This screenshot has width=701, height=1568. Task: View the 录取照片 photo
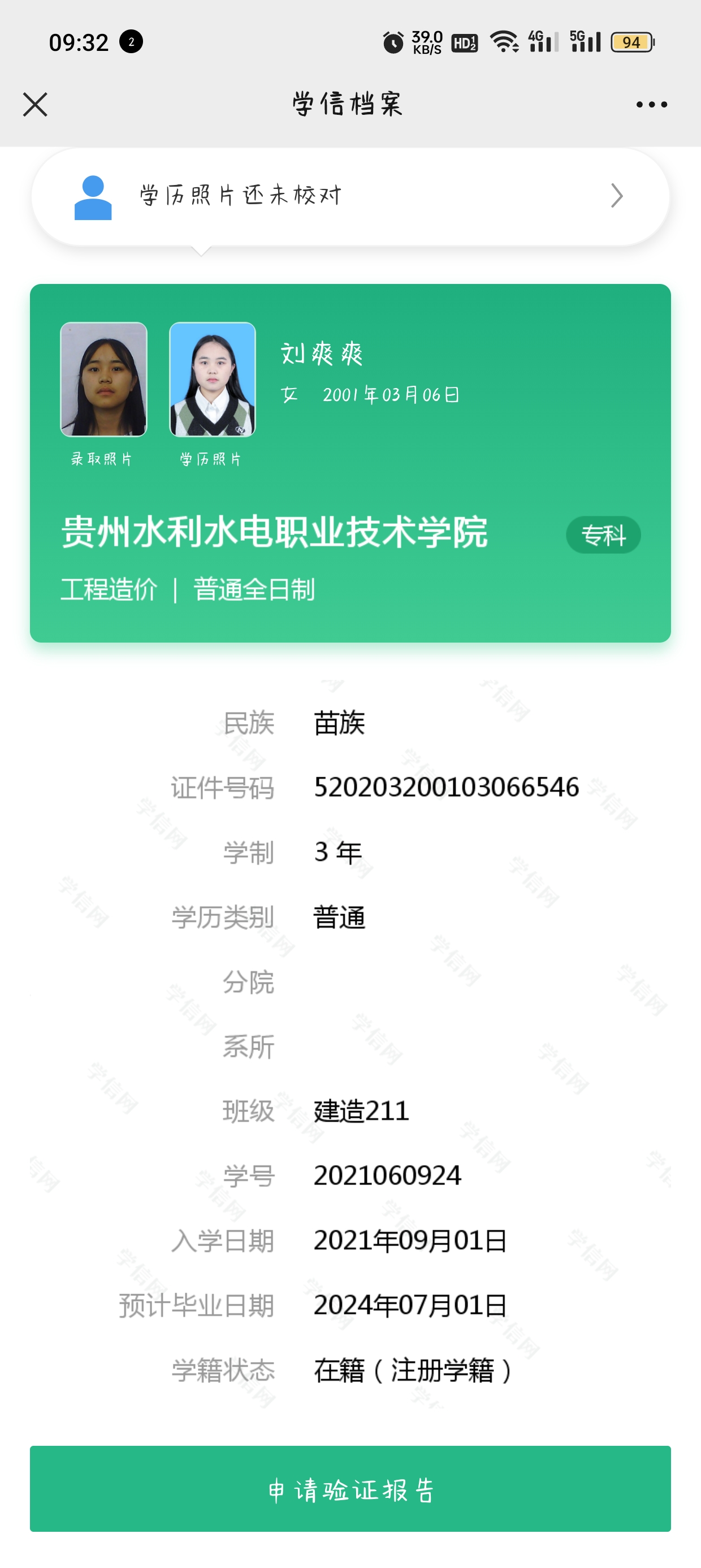pos(103,379)
